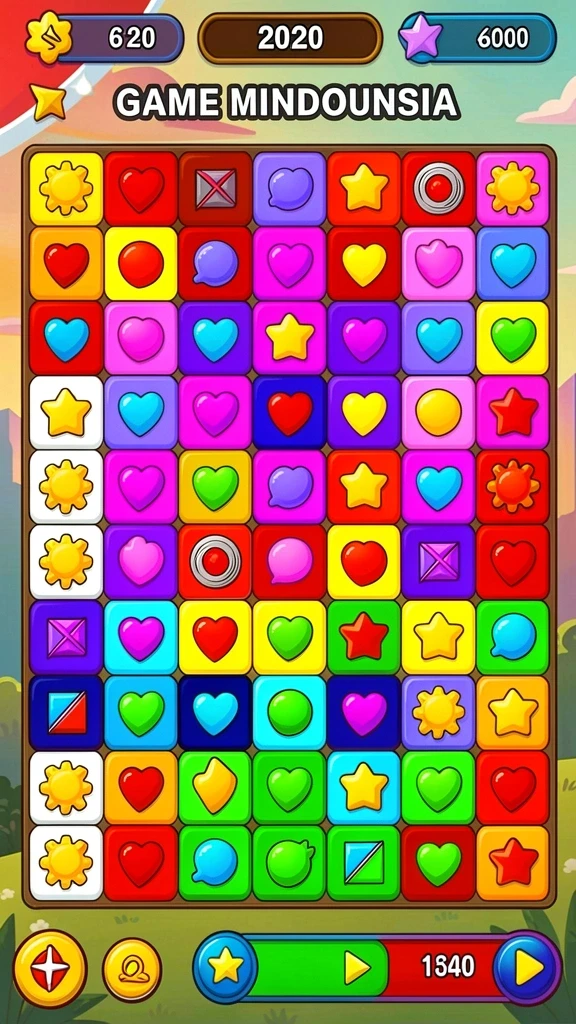This screenshot has height=1024, width=576.
Task: Select the yellow circle on the pink tile
Action: [x=439, y=413]
